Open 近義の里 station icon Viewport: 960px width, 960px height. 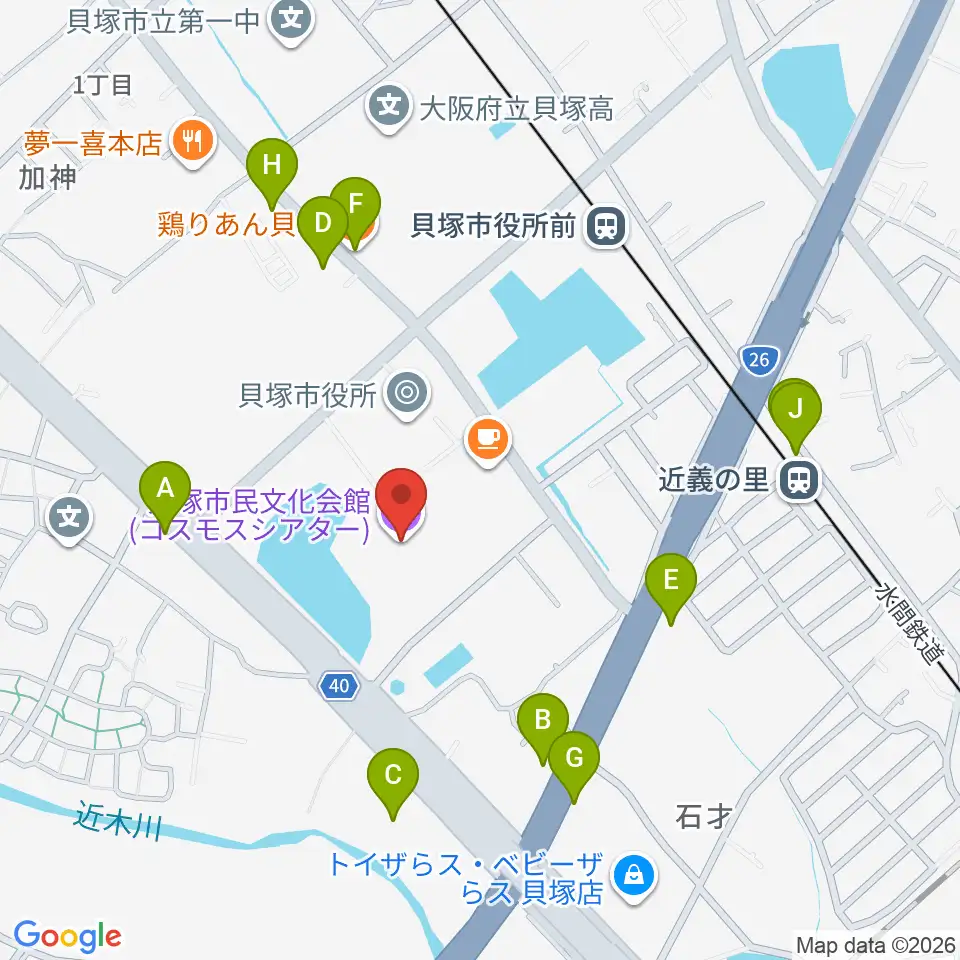[x=800, y=481]
